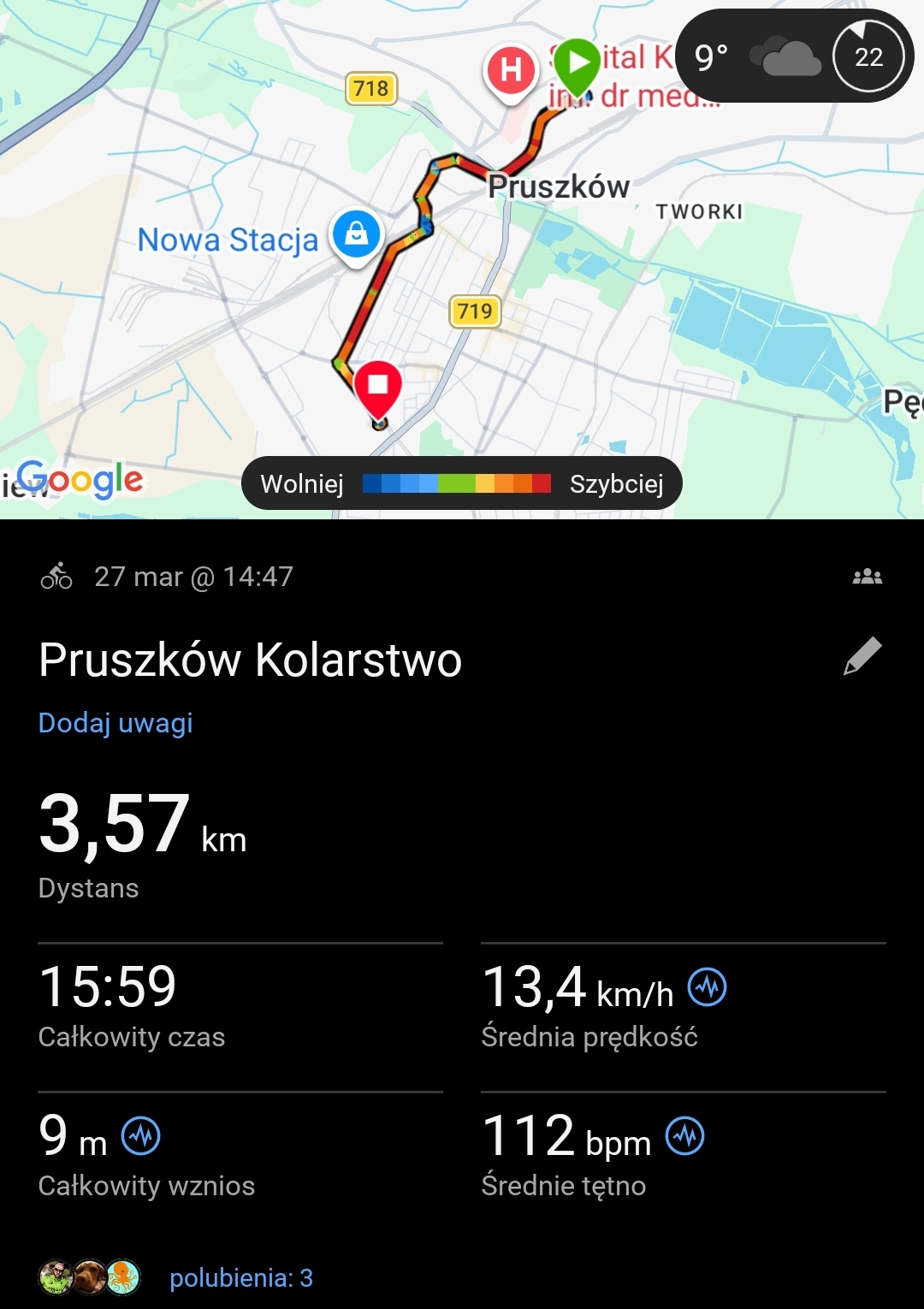Tap the Nowa Stacja shopping marker on map
924x1309 pixels.
tap(356, 234)
